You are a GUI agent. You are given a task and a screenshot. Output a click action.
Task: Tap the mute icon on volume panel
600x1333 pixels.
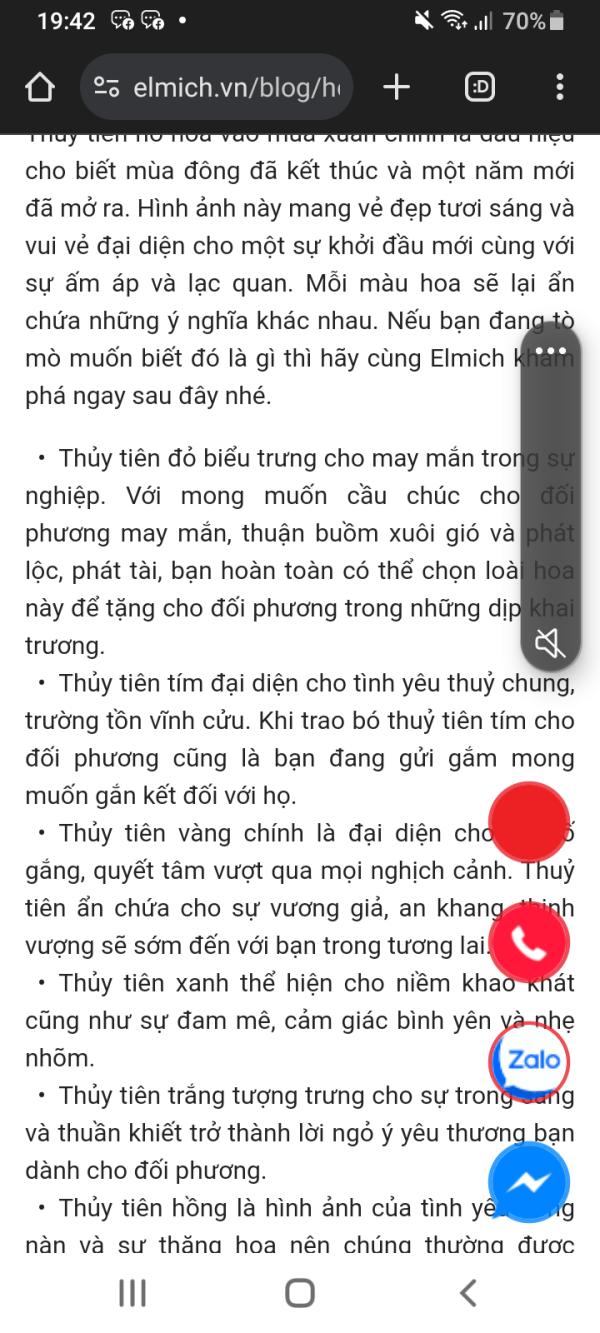pyautogui.click(x=551, y=645)
